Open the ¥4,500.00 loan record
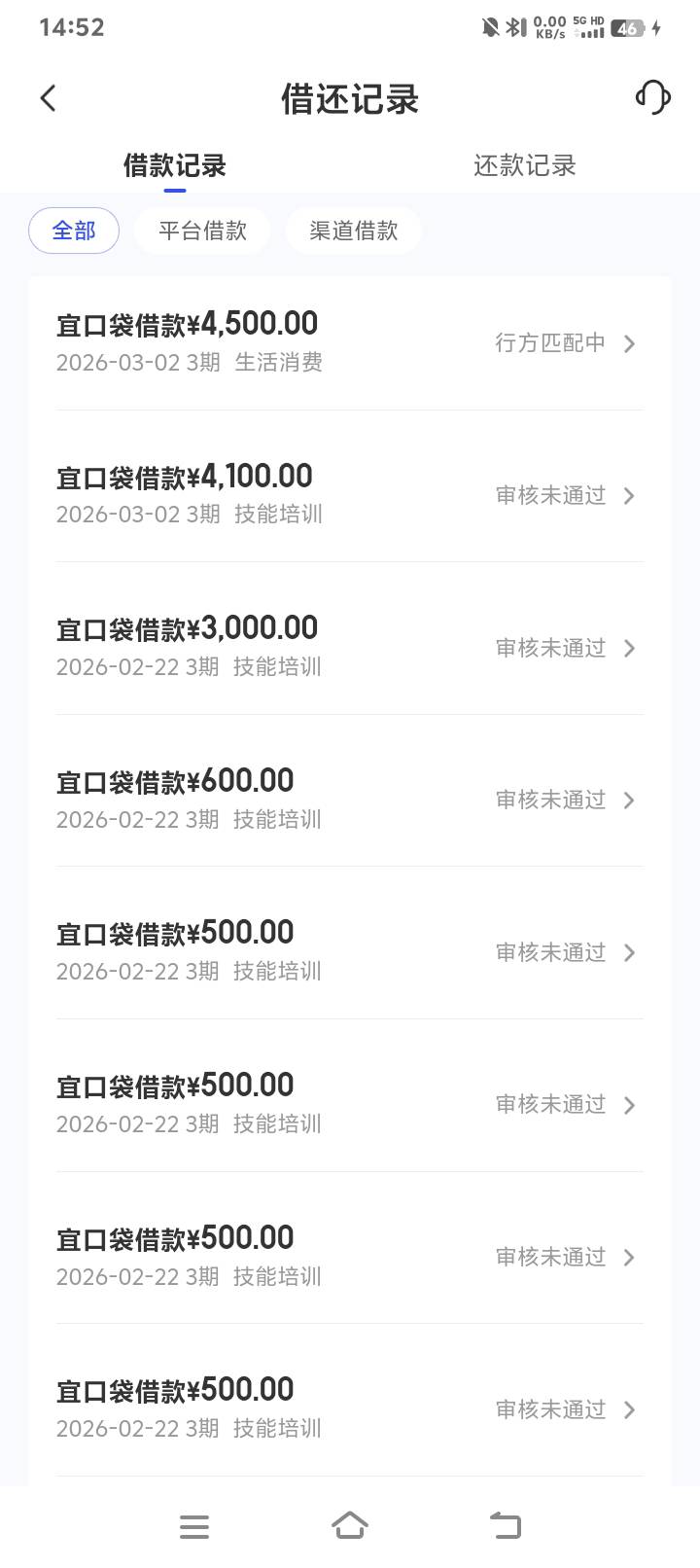This screenshot has width=700, height=1568. pyautogui.click(x=350, y=342)
